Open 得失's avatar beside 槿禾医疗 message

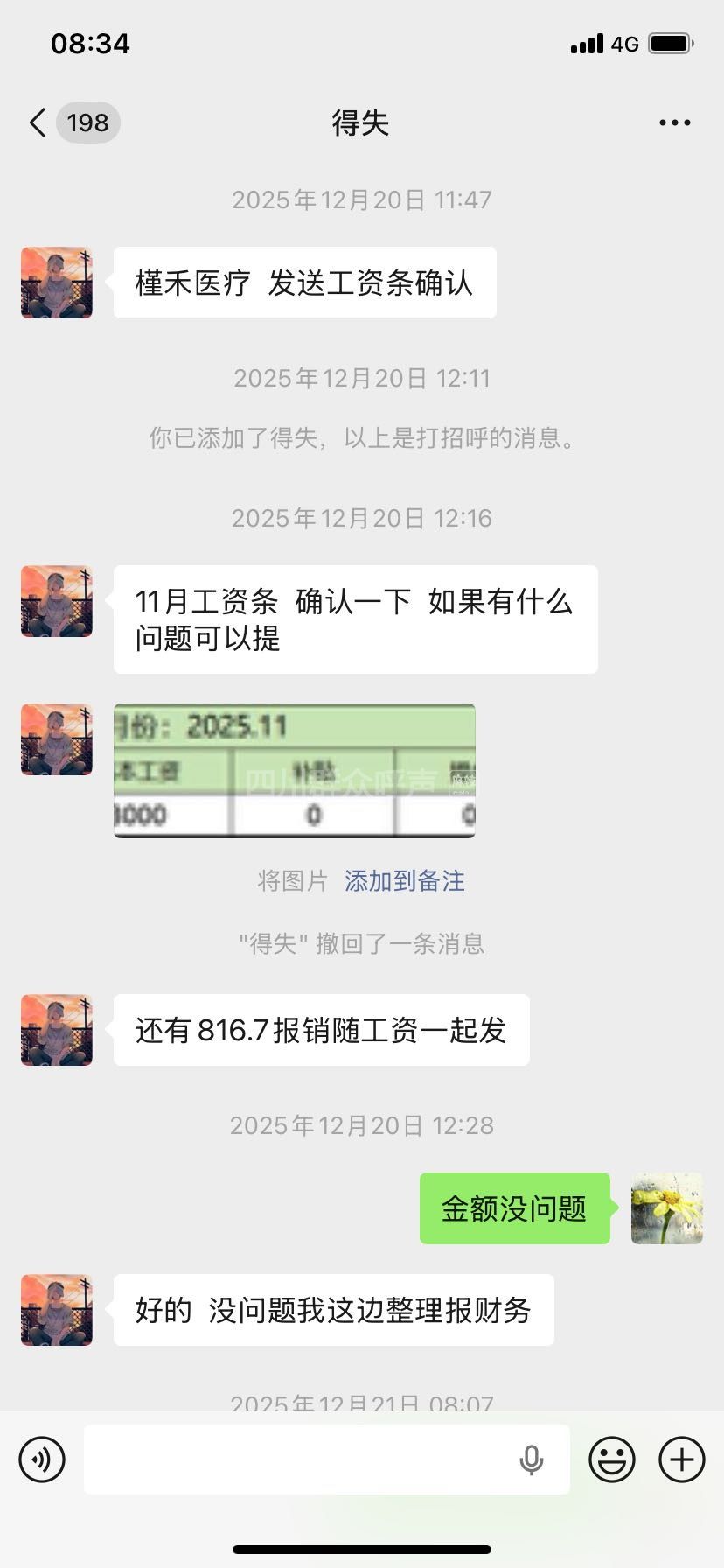point(57,283)
